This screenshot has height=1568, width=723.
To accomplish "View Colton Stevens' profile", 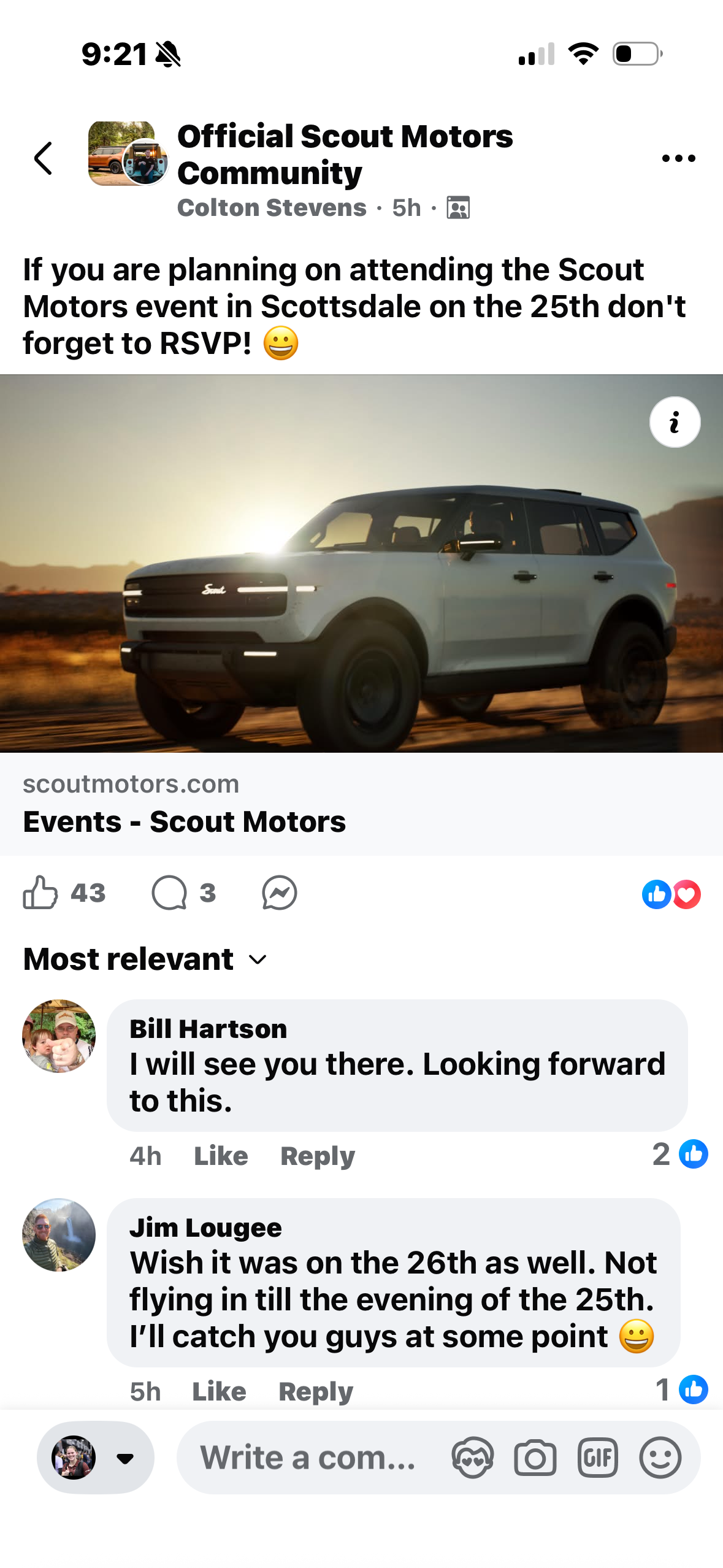I will [272, 208].
